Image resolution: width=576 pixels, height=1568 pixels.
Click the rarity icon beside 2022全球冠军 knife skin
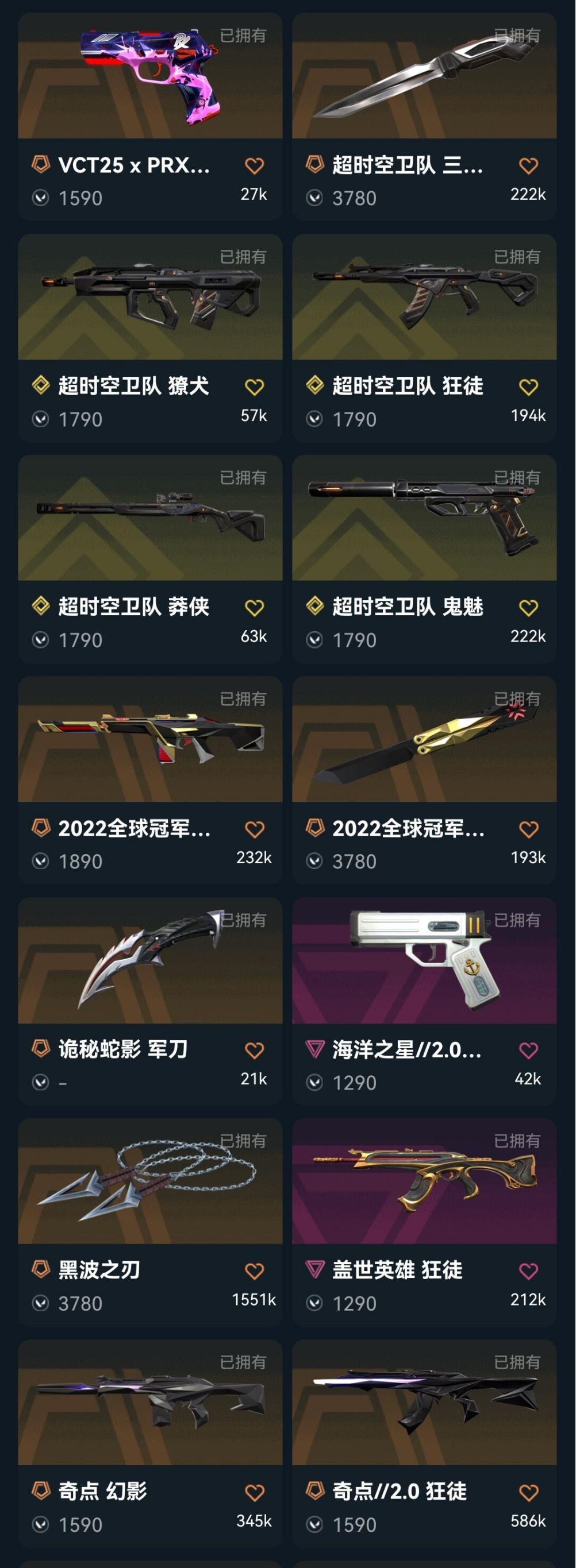click(315, 827)
